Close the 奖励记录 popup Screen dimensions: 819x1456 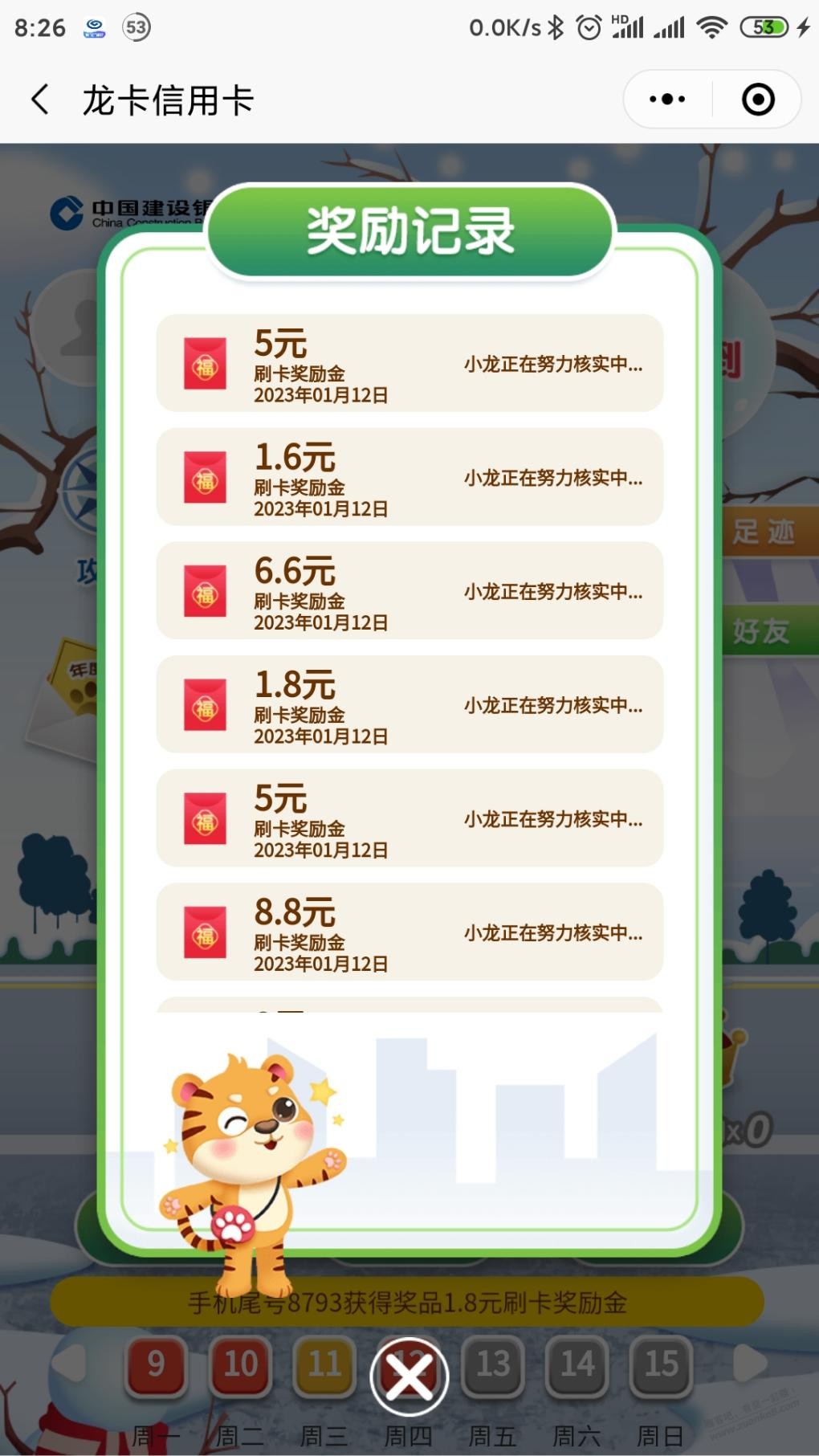(x=409, y=1376)
